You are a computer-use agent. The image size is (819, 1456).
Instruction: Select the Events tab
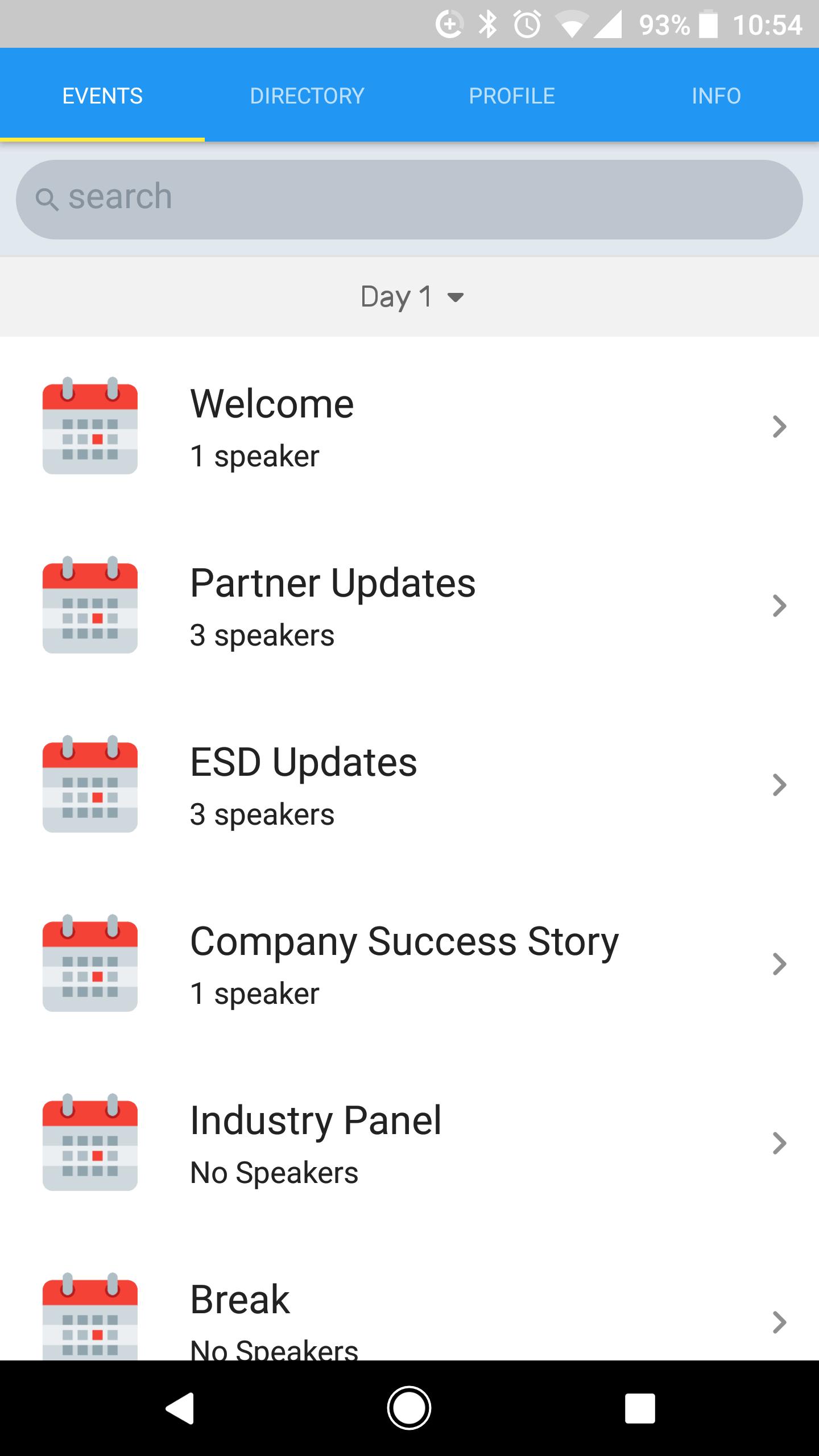click(x=102, y=96)
